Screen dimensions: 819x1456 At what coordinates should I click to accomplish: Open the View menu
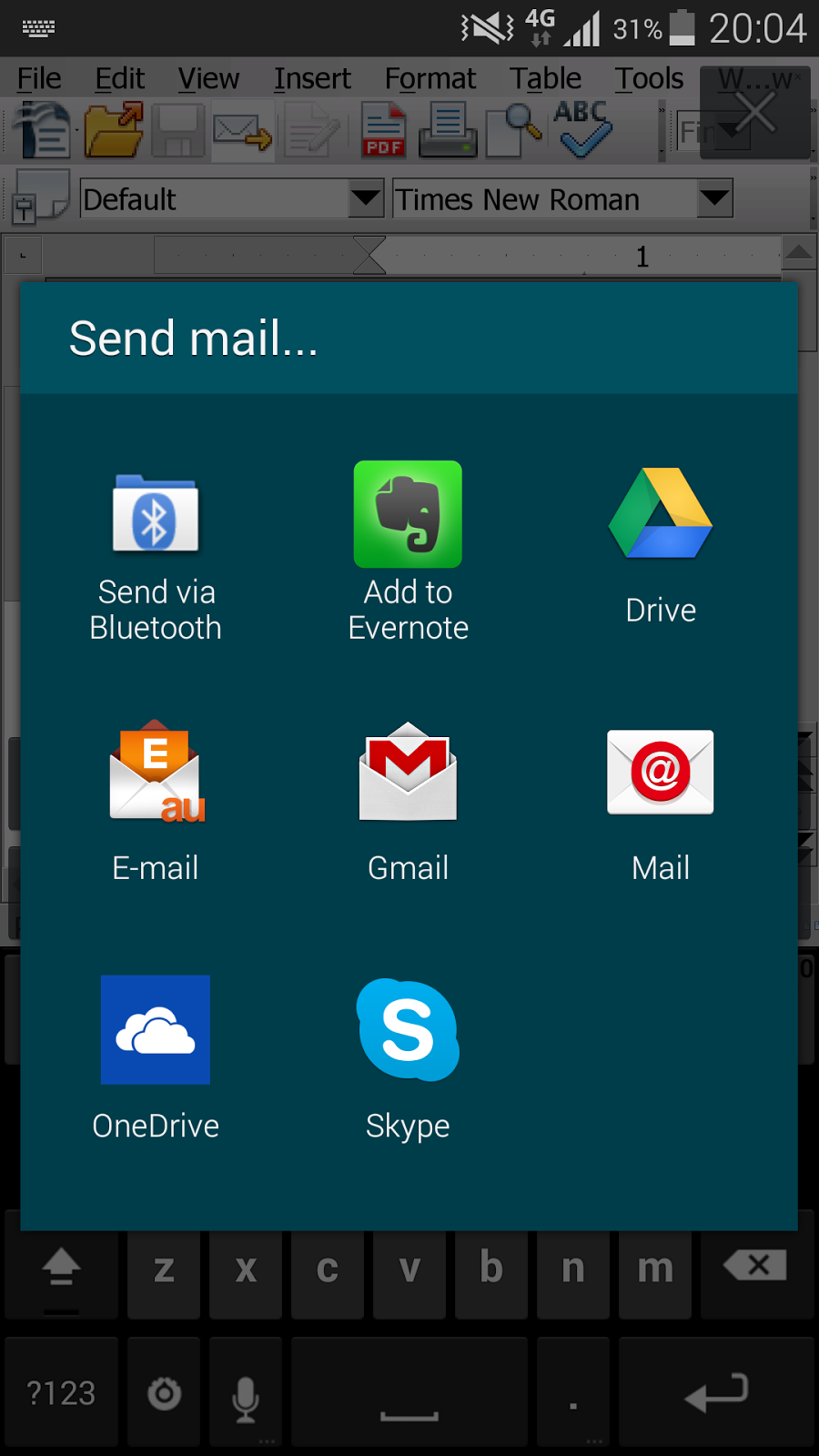208,79
